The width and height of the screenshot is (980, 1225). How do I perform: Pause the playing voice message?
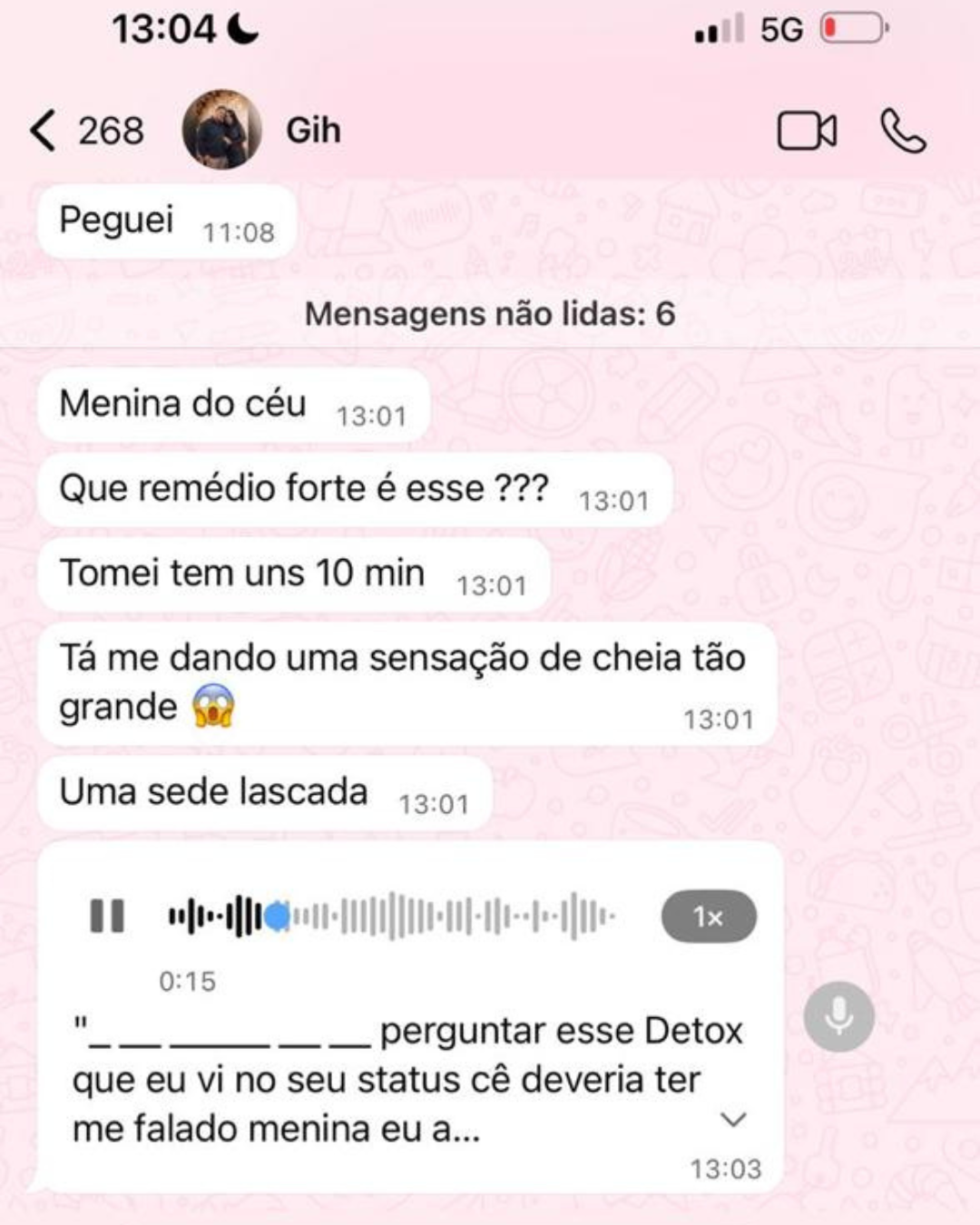click(x=108, y=916)
